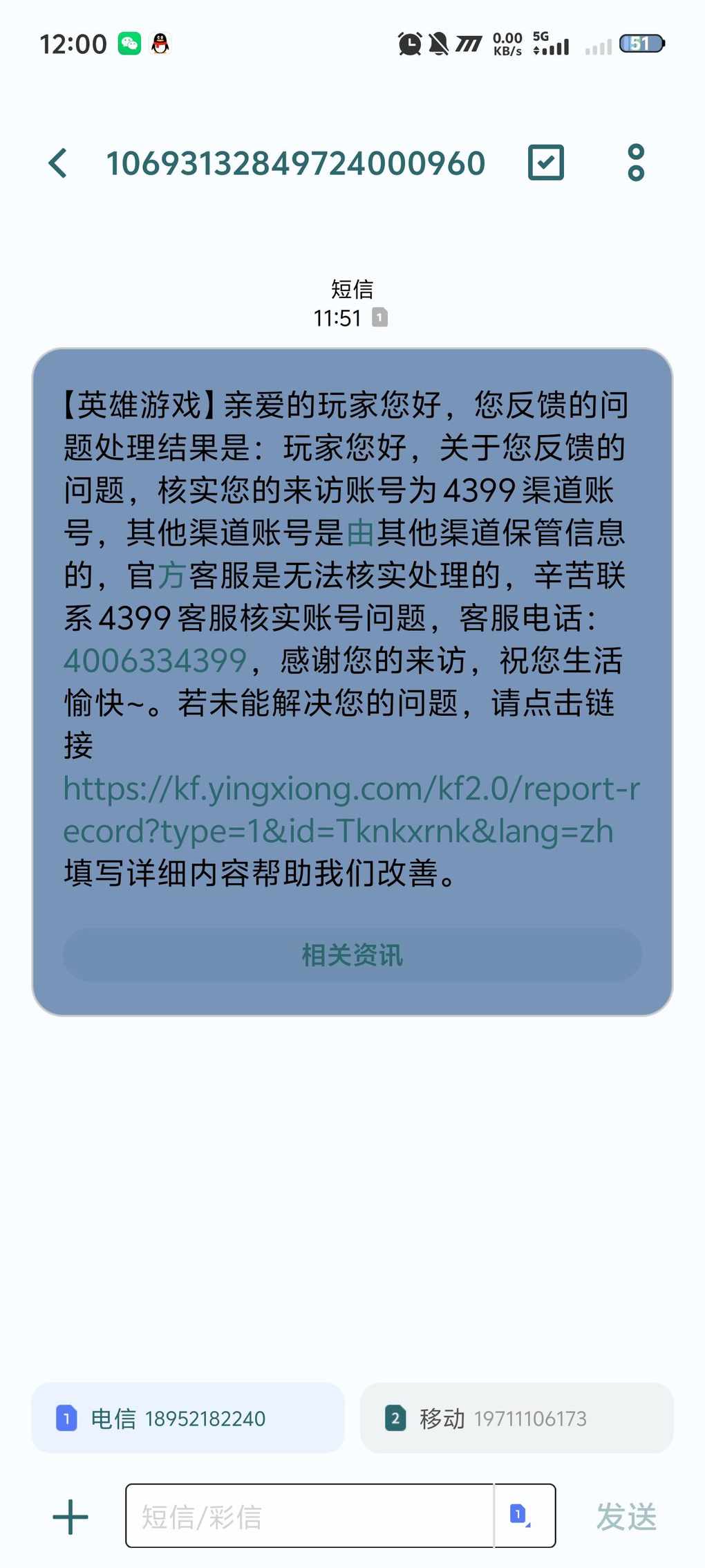Open the three-dot overflow menu
The width and height of the screenshot is (705, 1568).
click(636, 163)
